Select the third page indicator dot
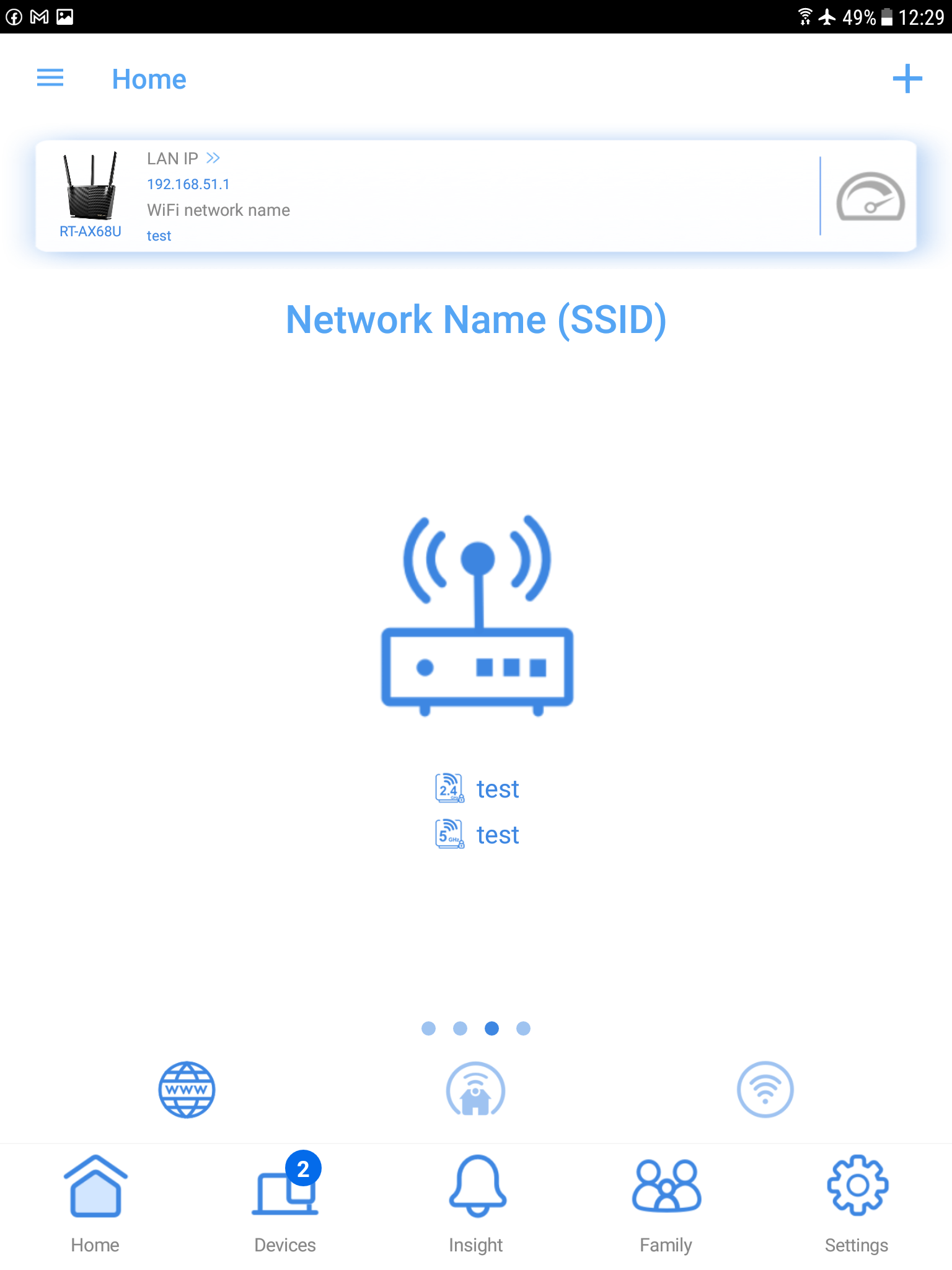Image resolution: width=952 pixels, height=1270 pixels. [x=492, y=1028]
